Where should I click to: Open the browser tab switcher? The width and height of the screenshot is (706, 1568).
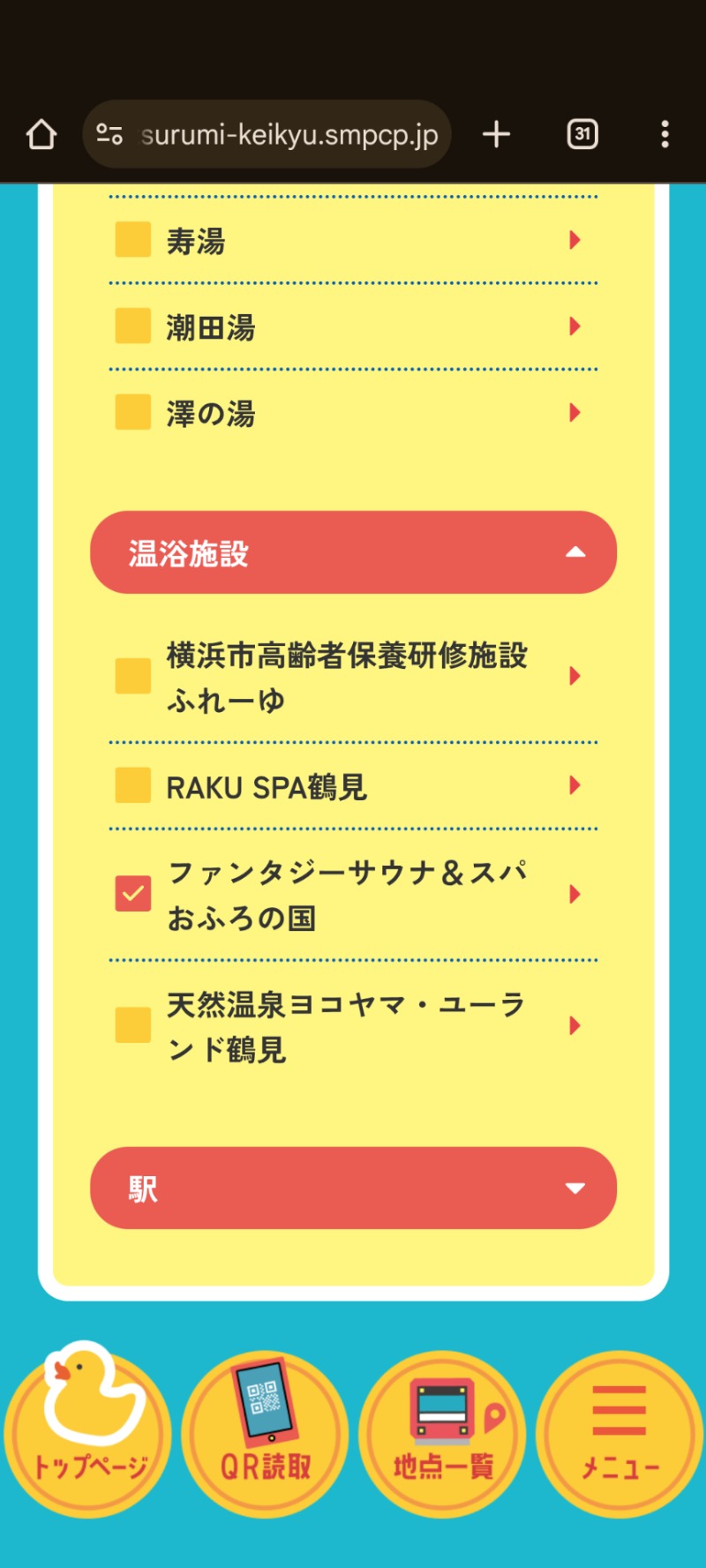[582, 134]
